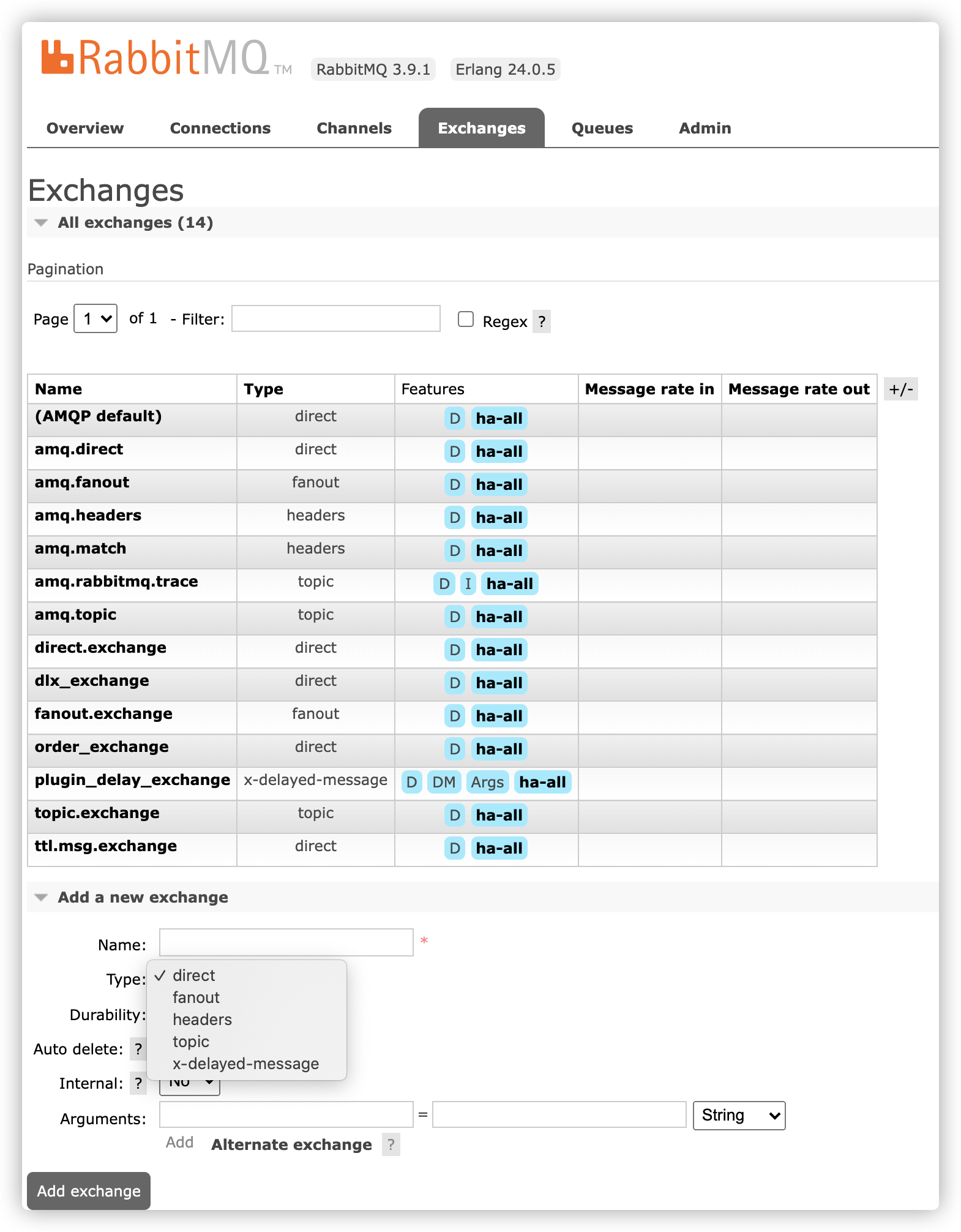Focus the new exchange Name field
Viewport: 961px width, 1232px height.
(286, 942)
